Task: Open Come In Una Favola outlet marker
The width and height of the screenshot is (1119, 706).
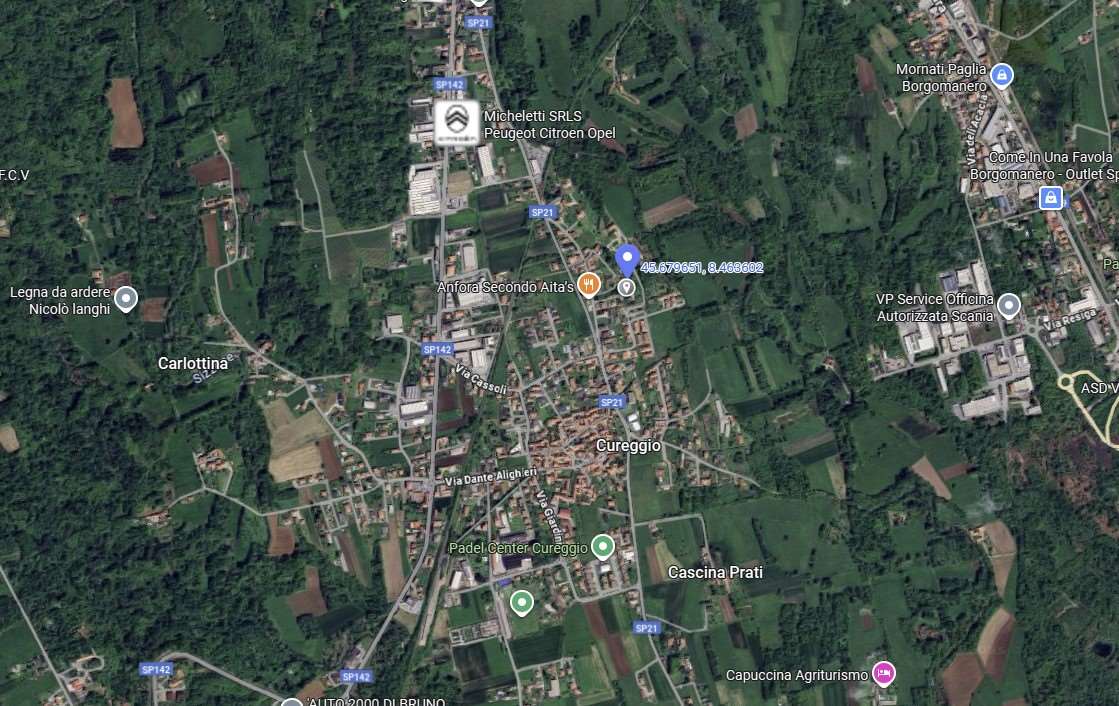Action: pyautogui.click(x=1051, y=197)
